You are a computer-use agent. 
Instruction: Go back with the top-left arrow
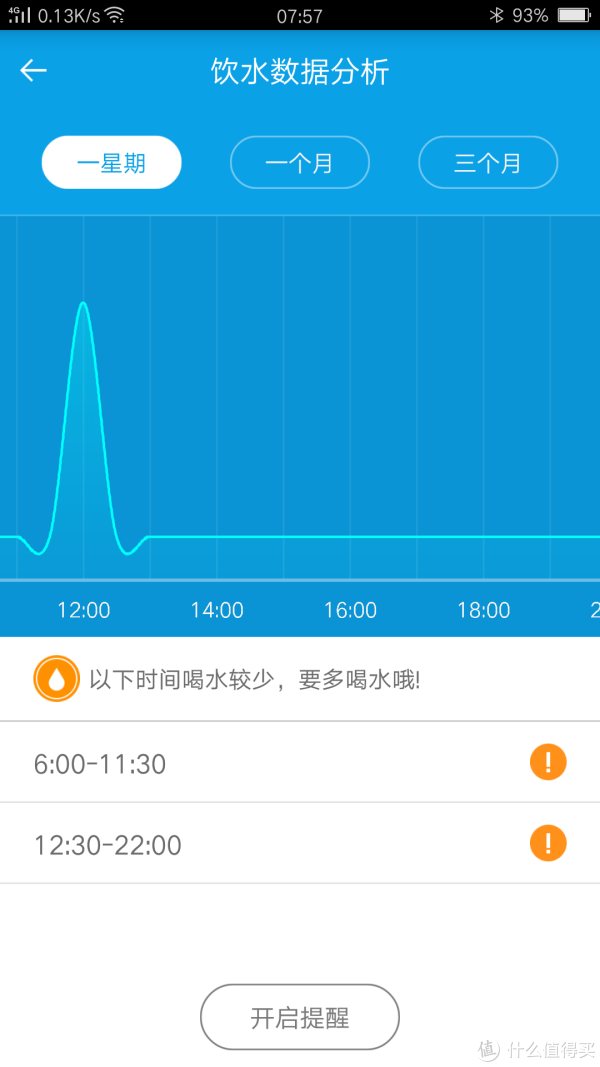(33, 70)
